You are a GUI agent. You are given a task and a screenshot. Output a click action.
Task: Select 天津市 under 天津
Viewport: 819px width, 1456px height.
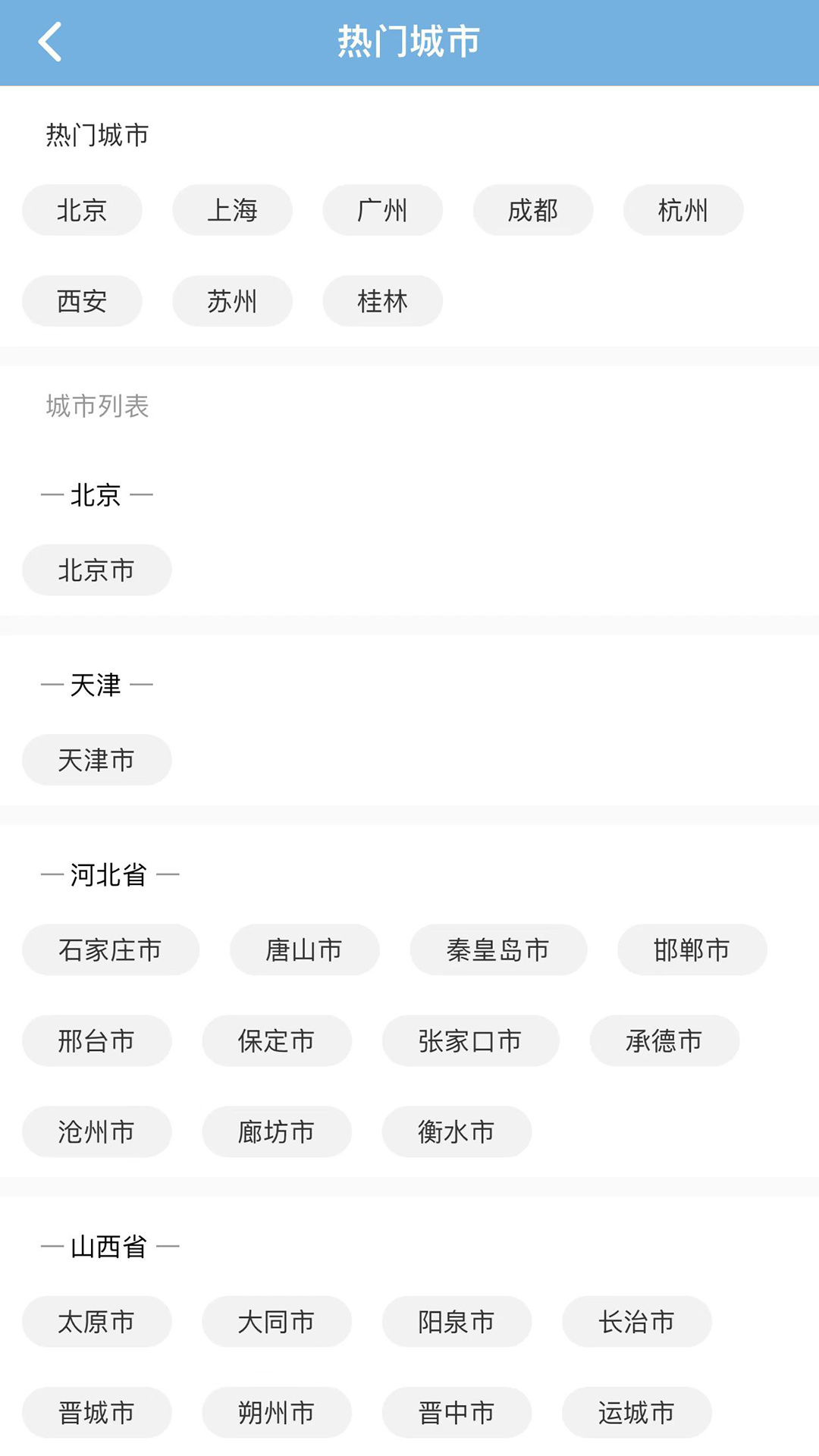pyautogui.click(x=97, y=760)
